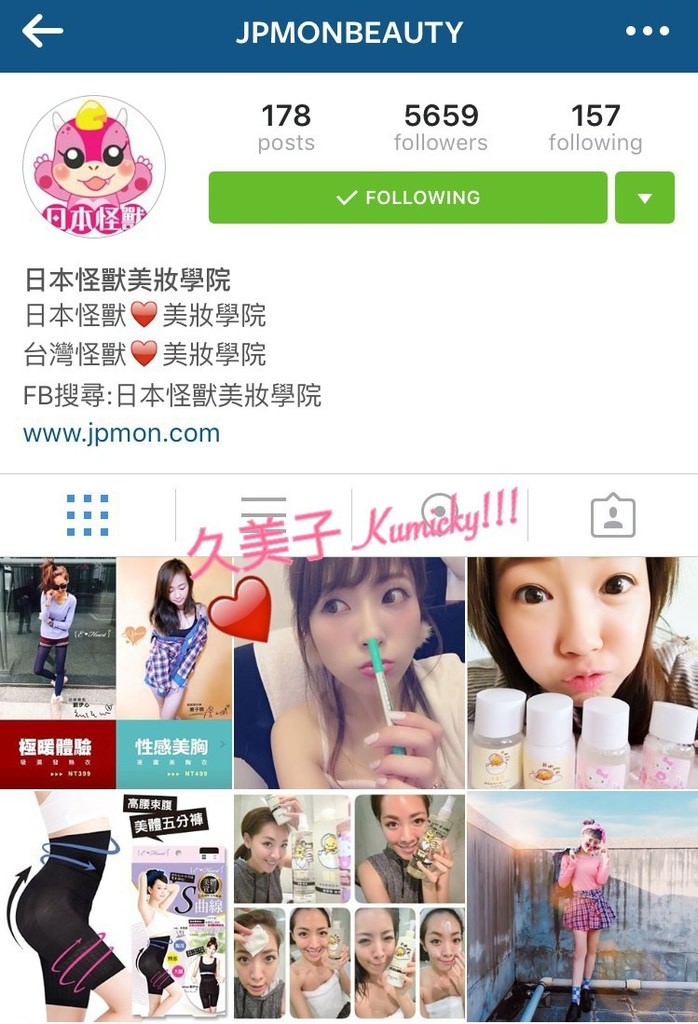Expand the suggested accounts dropdown arrow
Viewport: 698px width, 1024px height.
tap(645, 198)
